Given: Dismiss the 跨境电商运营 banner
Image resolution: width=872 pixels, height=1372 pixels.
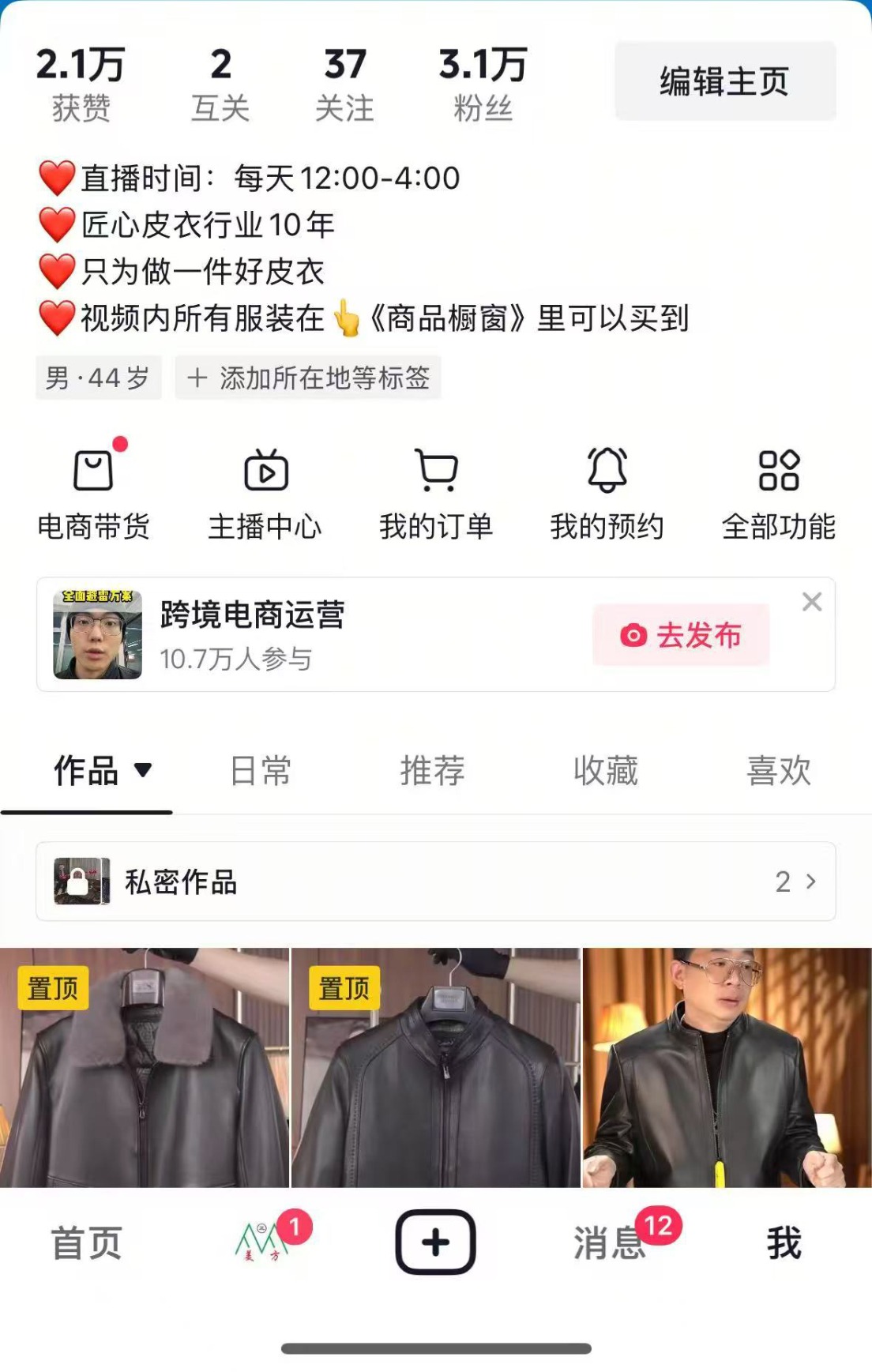Looking at the screenshot, I should 812,602.
